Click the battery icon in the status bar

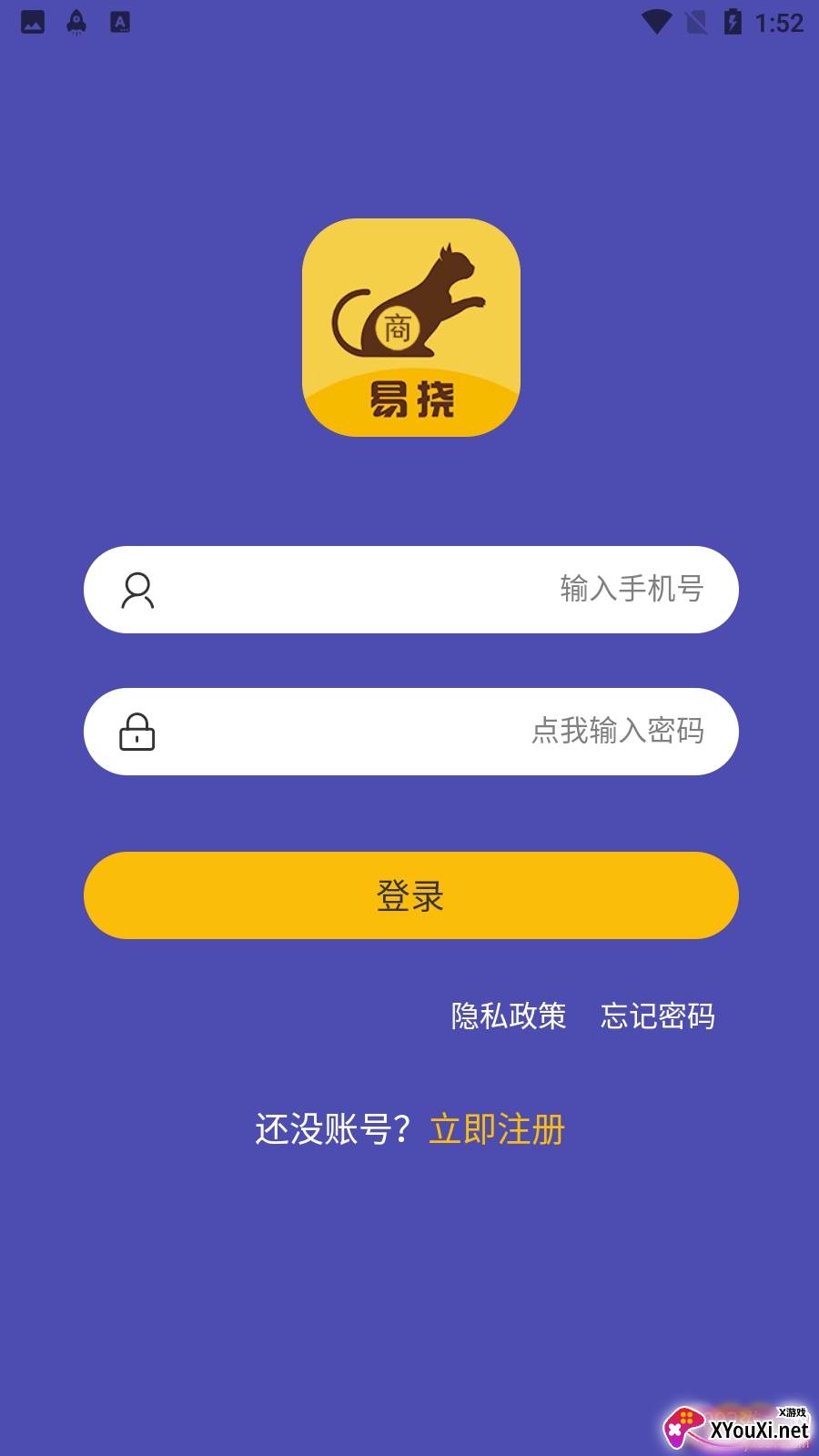pos(733,22)
